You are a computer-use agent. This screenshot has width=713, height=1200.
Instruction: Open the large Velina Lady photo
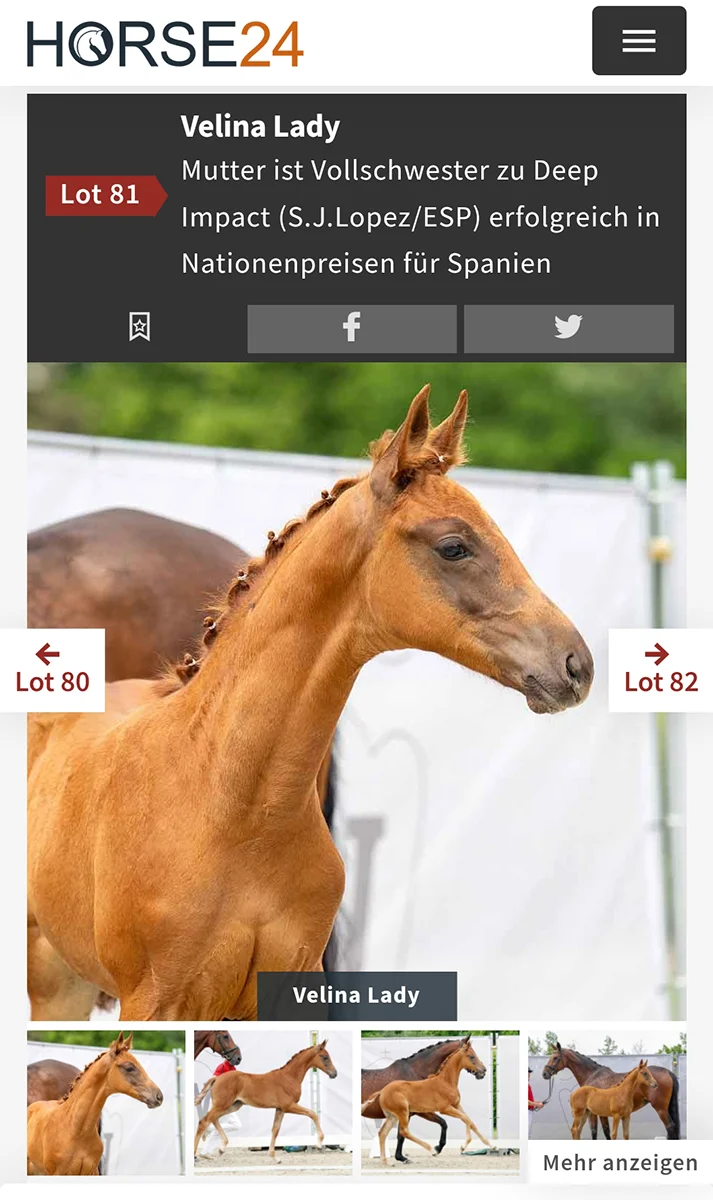(356, 690)
